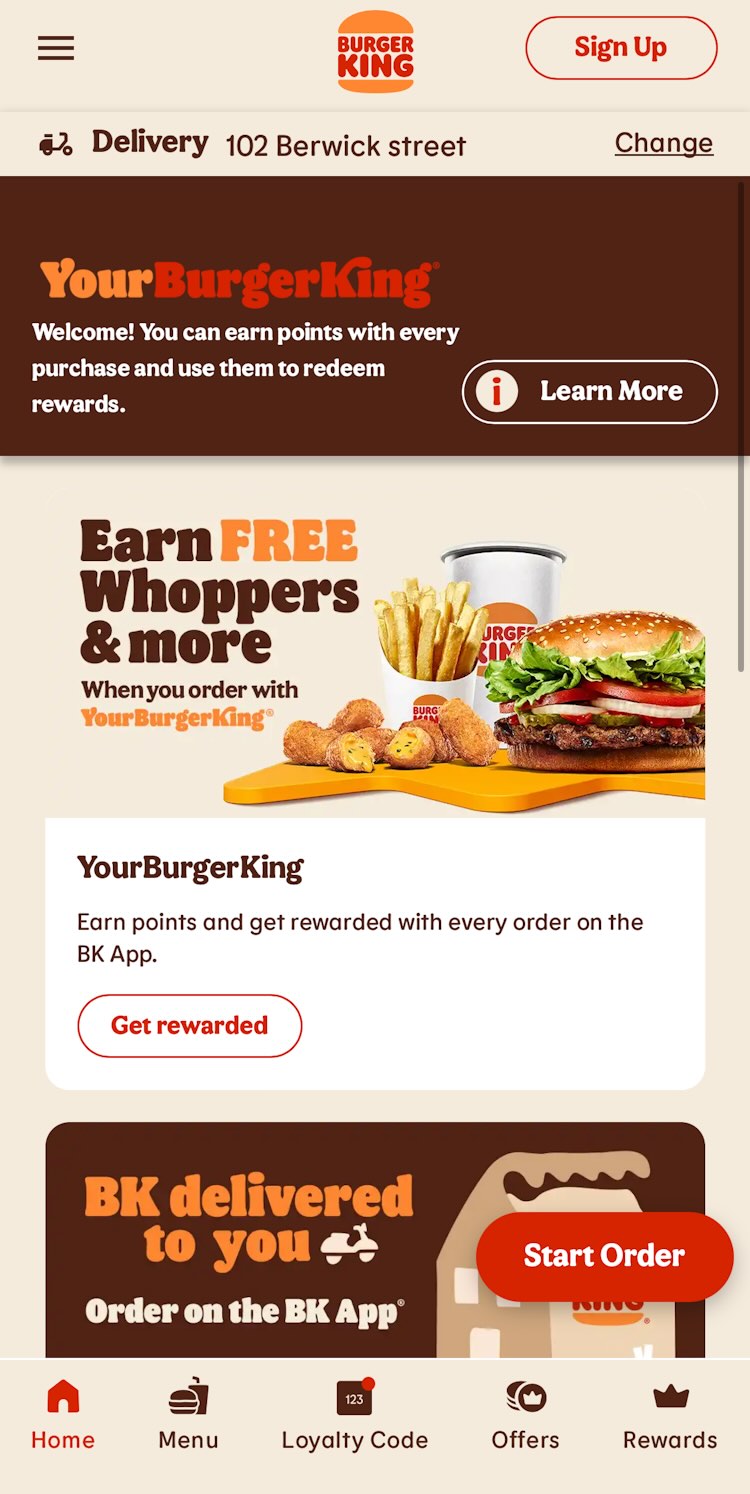This screenshot has height=1494, width=750.
Task: Tap Learn More about rewards
Action: 589,391
